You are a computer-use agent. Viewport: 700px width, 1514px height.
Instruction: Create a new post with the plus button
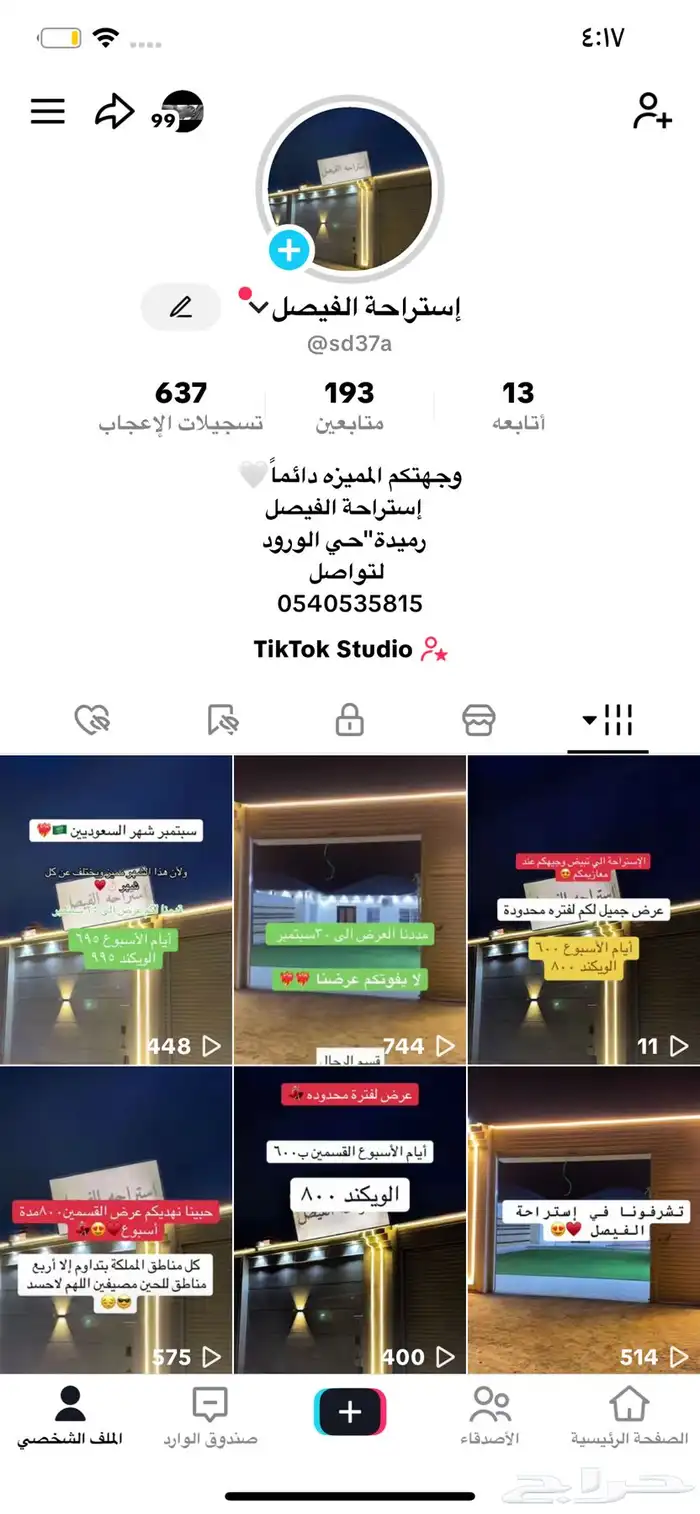tap(350, 1412)
